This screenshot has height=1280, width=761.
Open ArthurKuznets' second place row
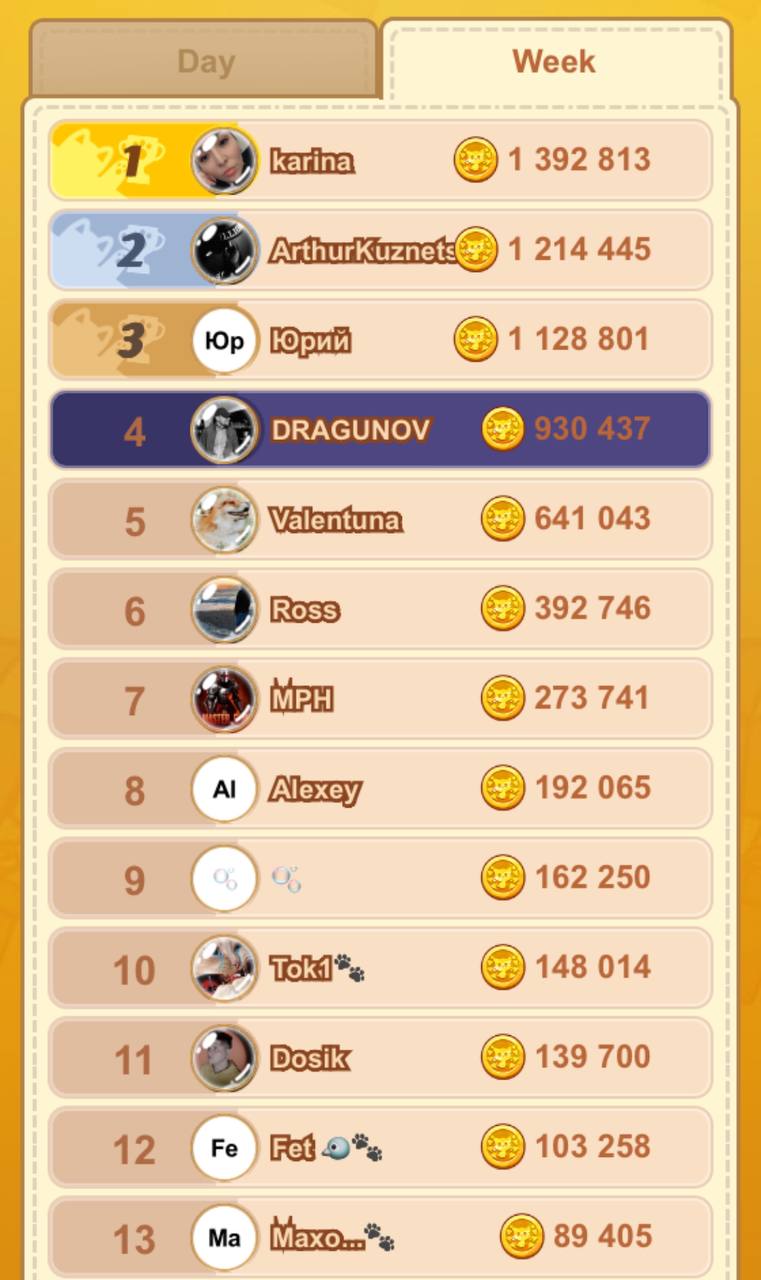pyautogui.click(x=380, y=250)
